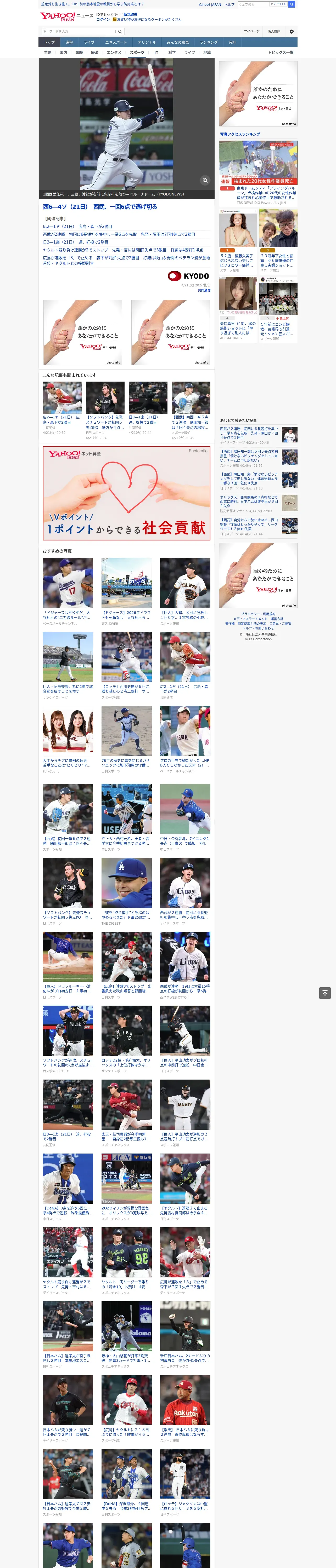The width and height of the screenshot is (336, 1568).
Task: Open the 共同通信 source link
Action: click(204, 290)
